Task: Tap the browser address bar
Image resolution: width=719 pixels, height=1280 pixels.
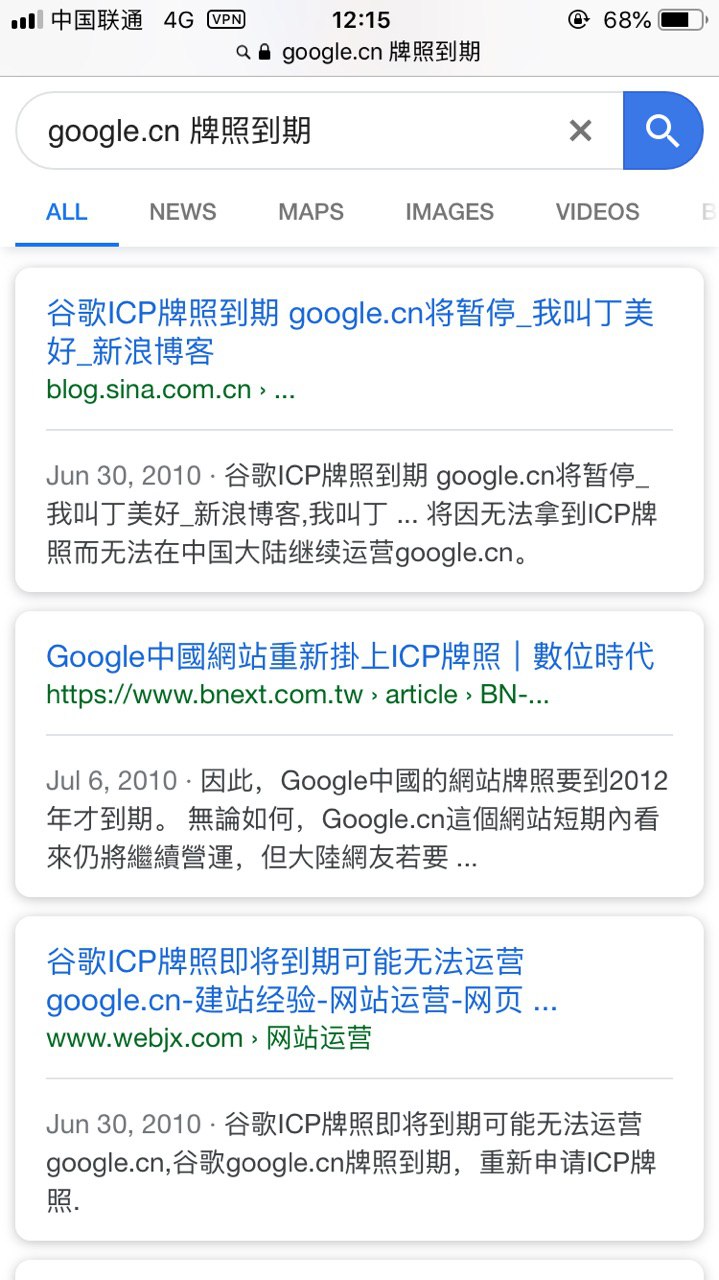Action: (x=359, y=52)
